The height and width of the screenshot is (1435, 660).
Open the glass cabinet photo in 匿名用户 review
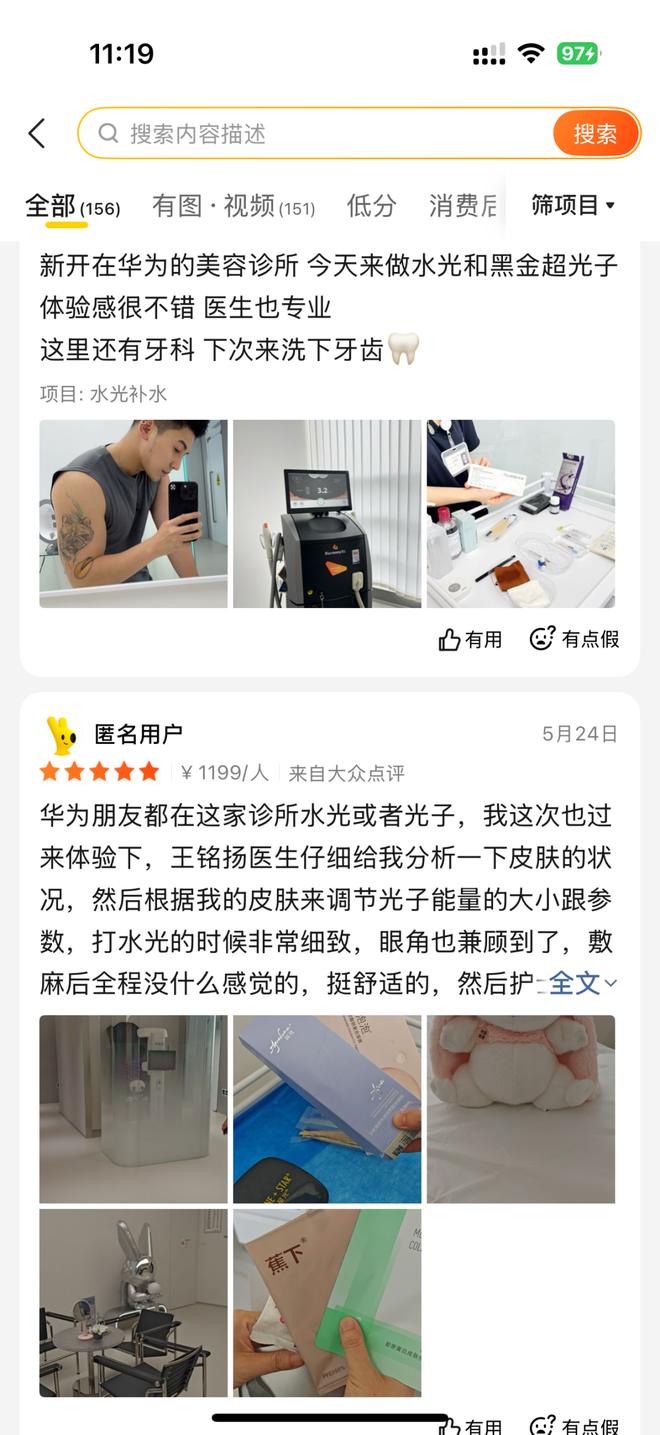pos(133,1109)
